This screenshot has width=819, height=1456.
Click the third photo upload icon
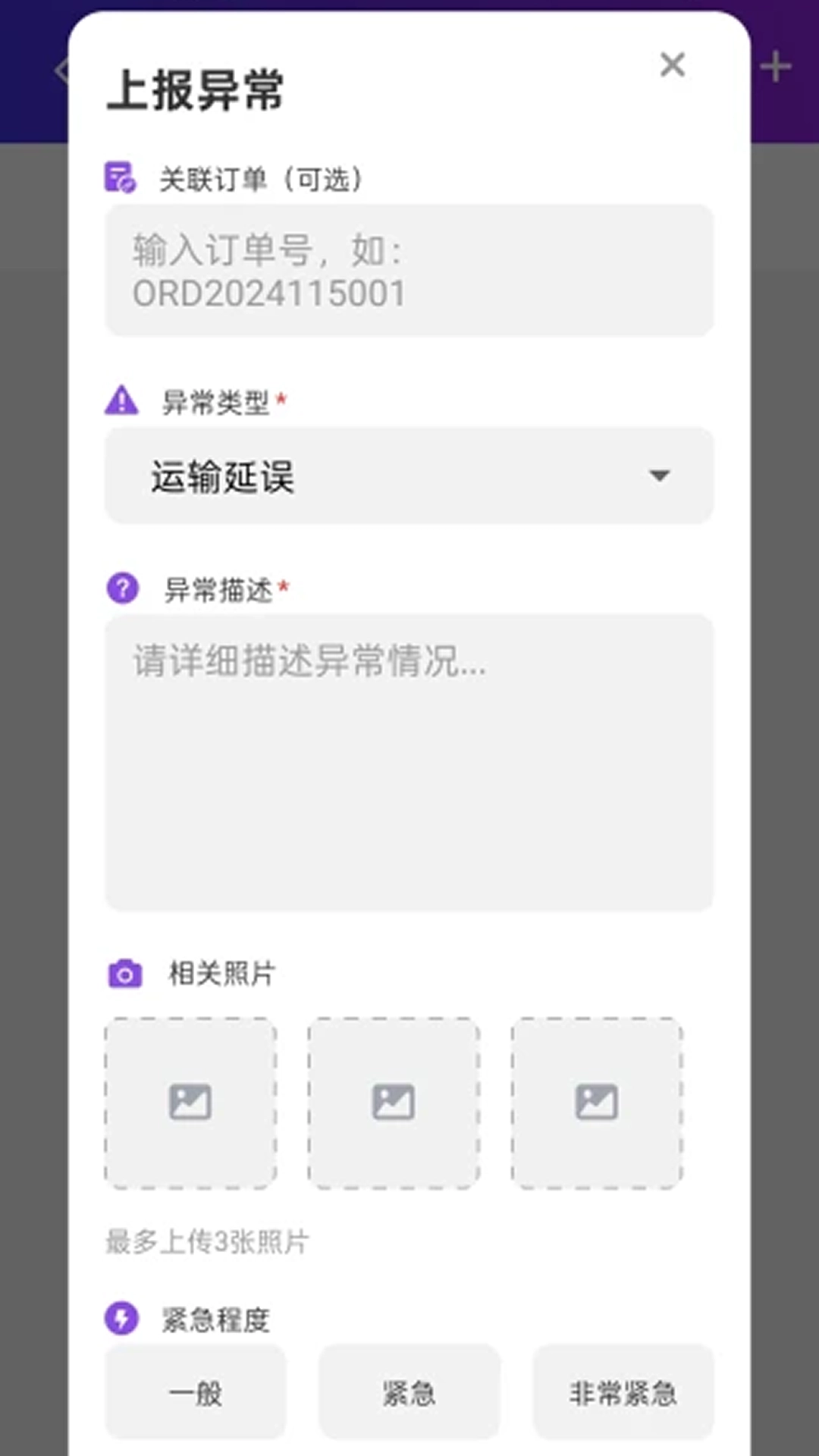coord(597,1103)
